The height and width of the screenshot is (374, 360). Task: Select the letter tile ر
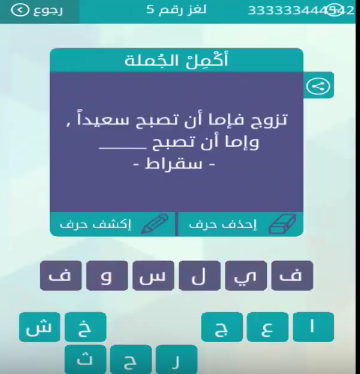tap(177, 360)
